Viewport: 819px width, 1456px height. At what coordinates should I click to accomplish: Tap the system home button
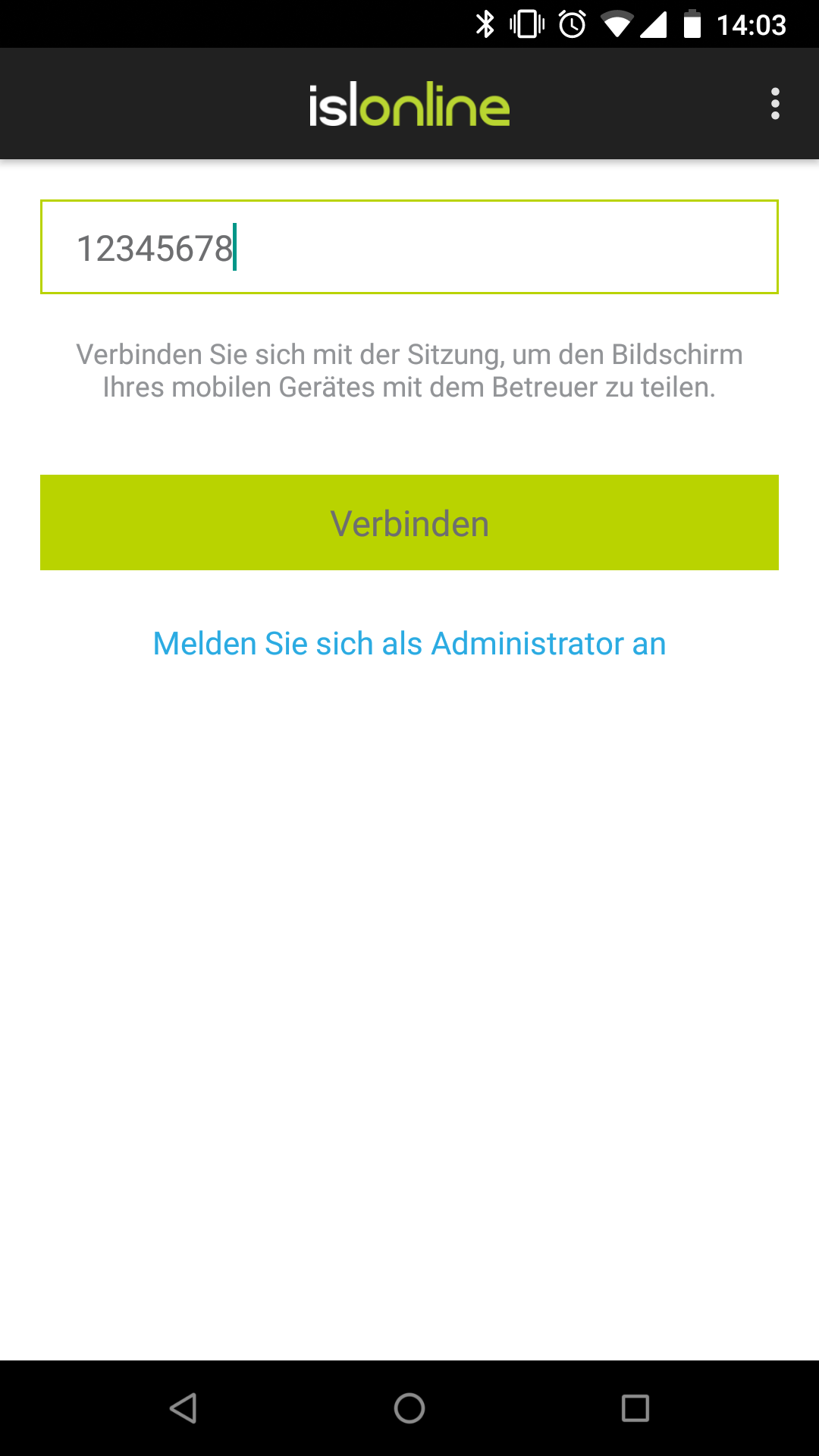point(409,1408)
